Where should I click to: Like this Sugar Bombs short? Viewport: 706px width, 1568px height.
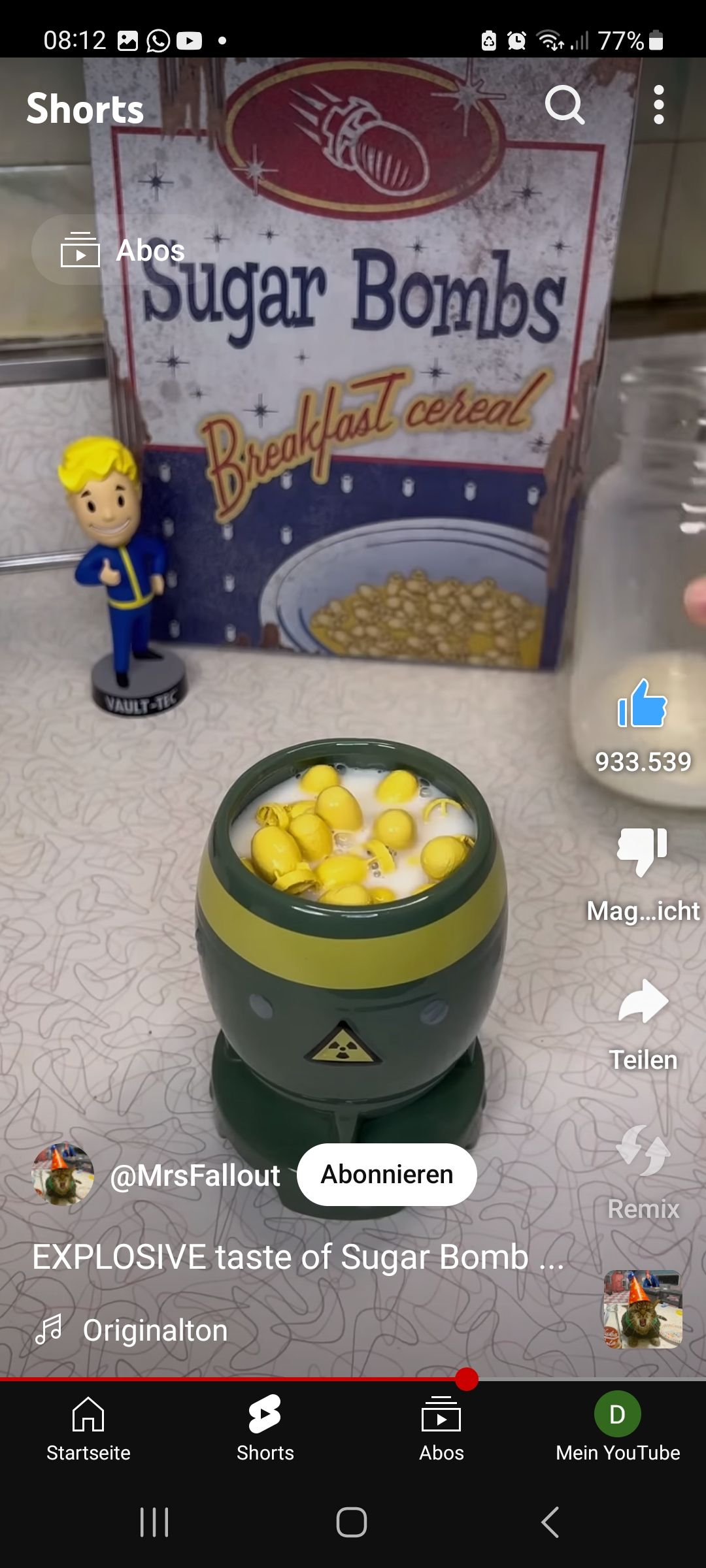tap(643, 704)
